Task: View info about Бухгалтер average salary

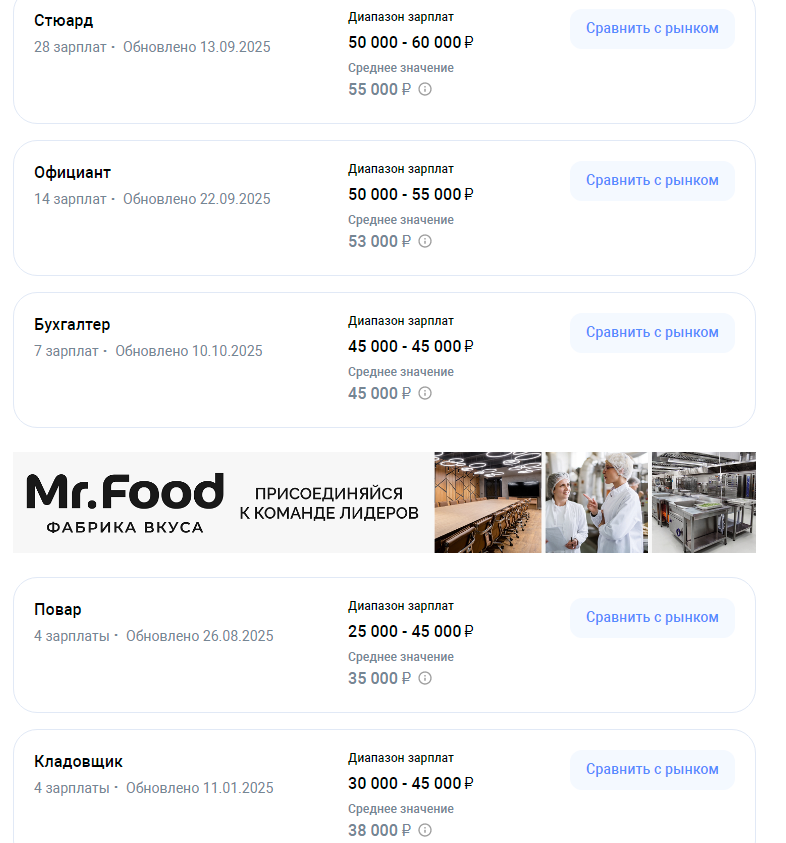Action: (425, 393)
